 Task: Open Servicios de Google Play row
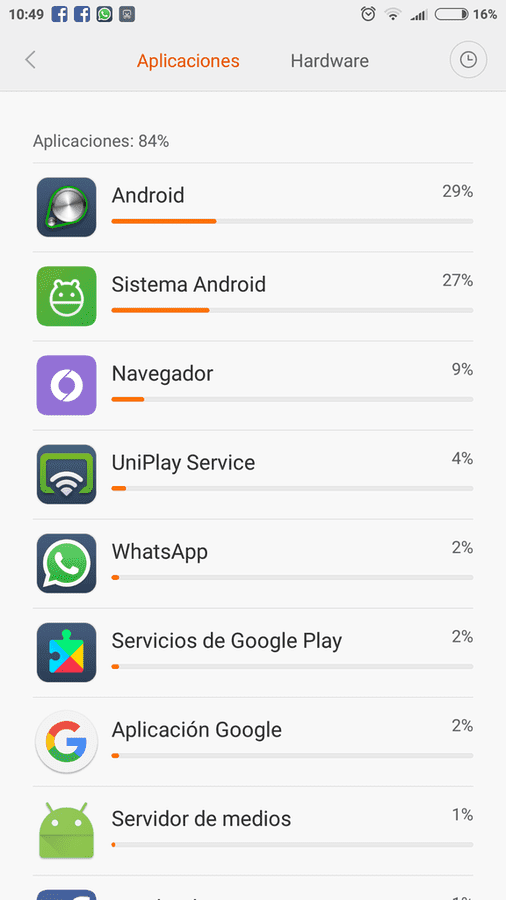tap(253, 652)
